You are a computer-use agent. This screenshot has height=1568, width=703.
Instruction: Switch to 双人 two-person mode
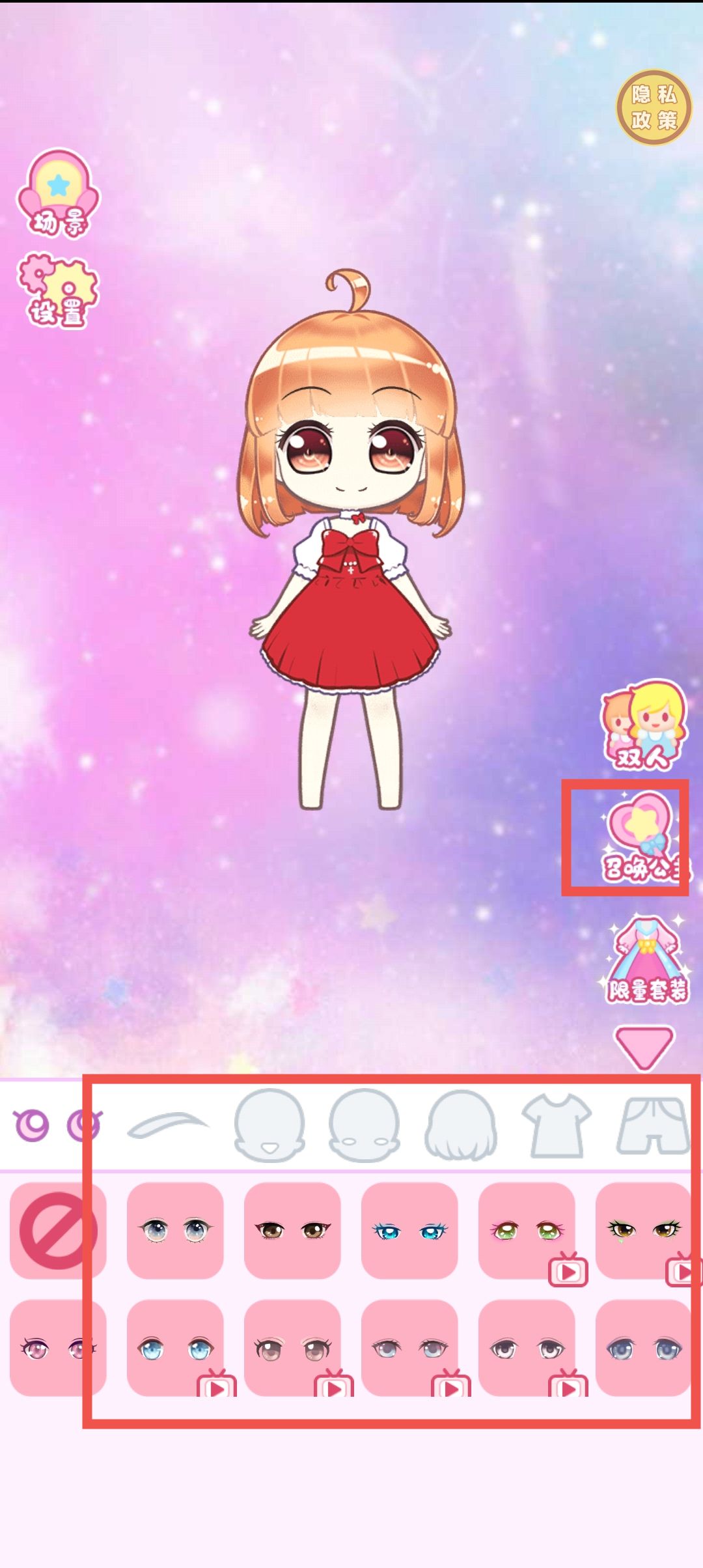(643, 725)
